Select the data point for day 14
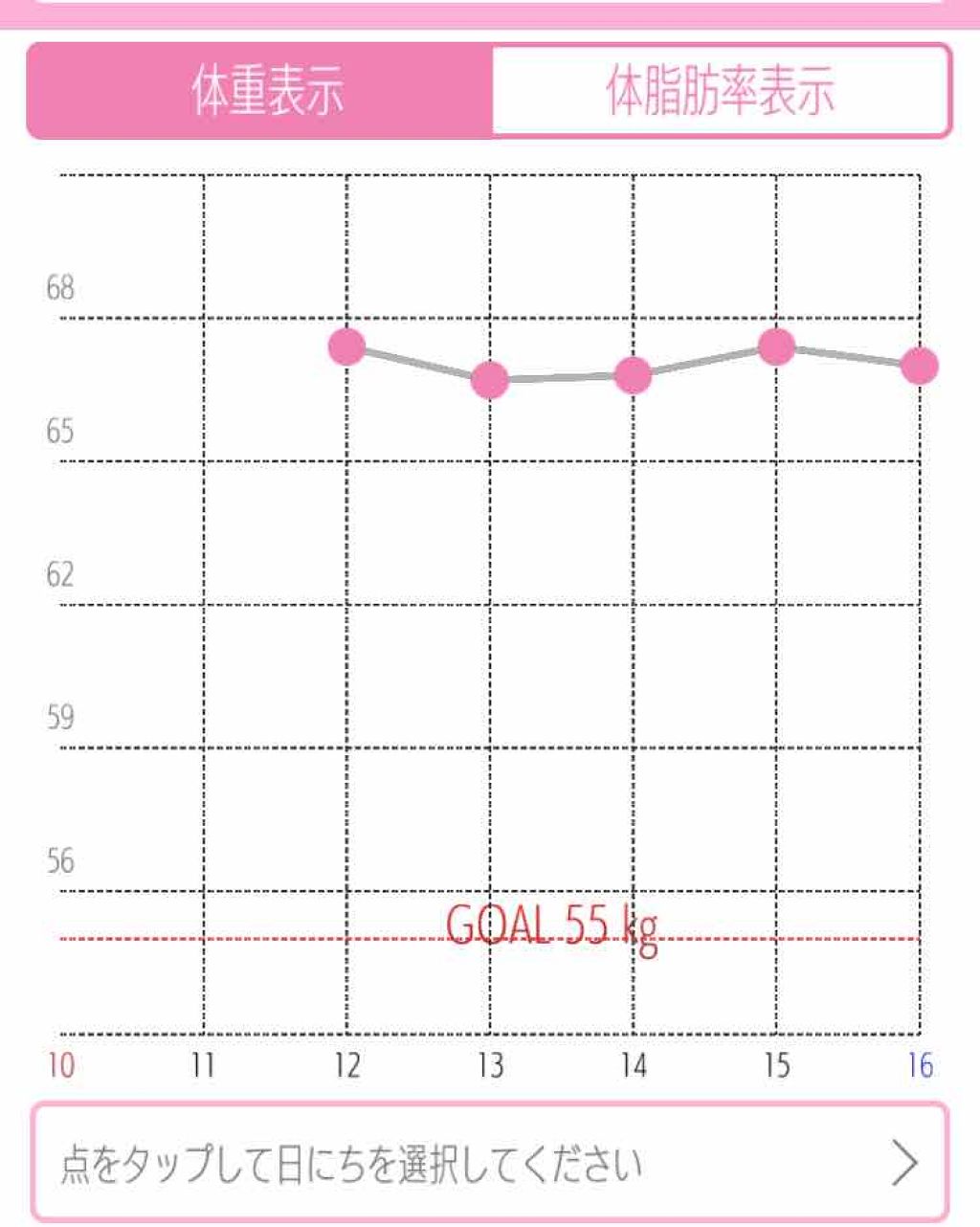Image resolution: width=980 pixels, height=1227 pixels. click(633, 375)
